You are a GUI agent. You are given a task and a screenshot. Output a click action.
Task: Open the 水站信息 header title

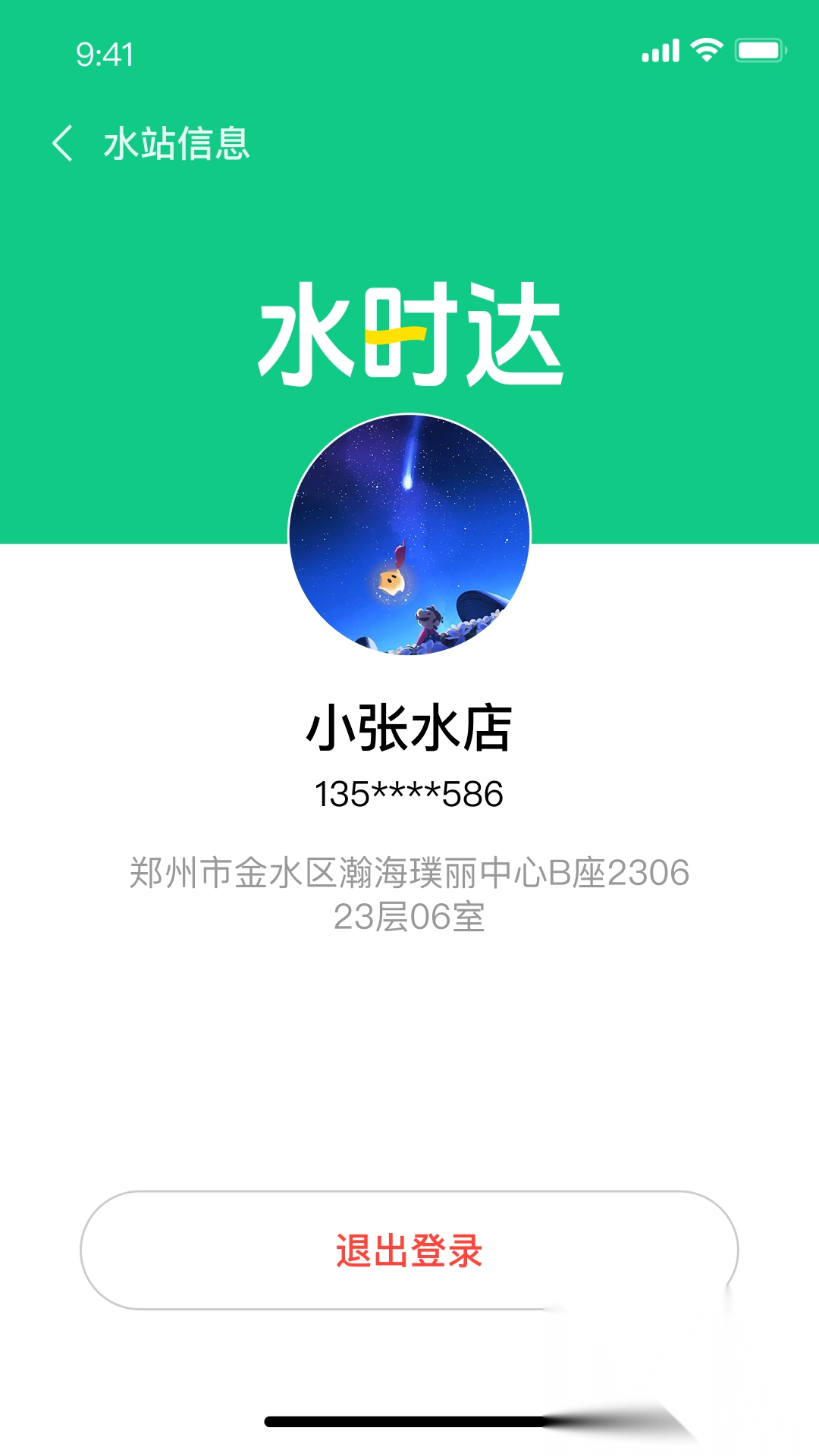tap(176, 141)
